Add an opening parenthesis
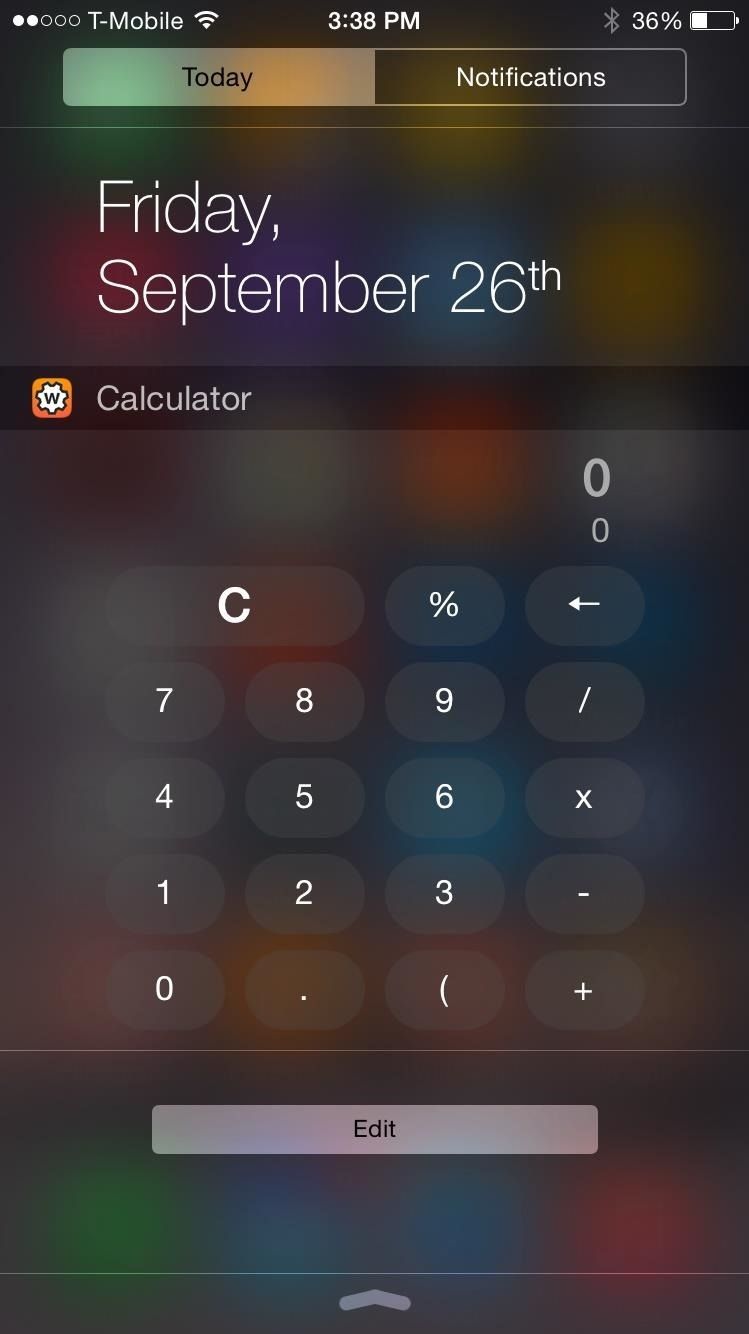749x1334 pixels. pyautogui.click(x=444, y=989)
